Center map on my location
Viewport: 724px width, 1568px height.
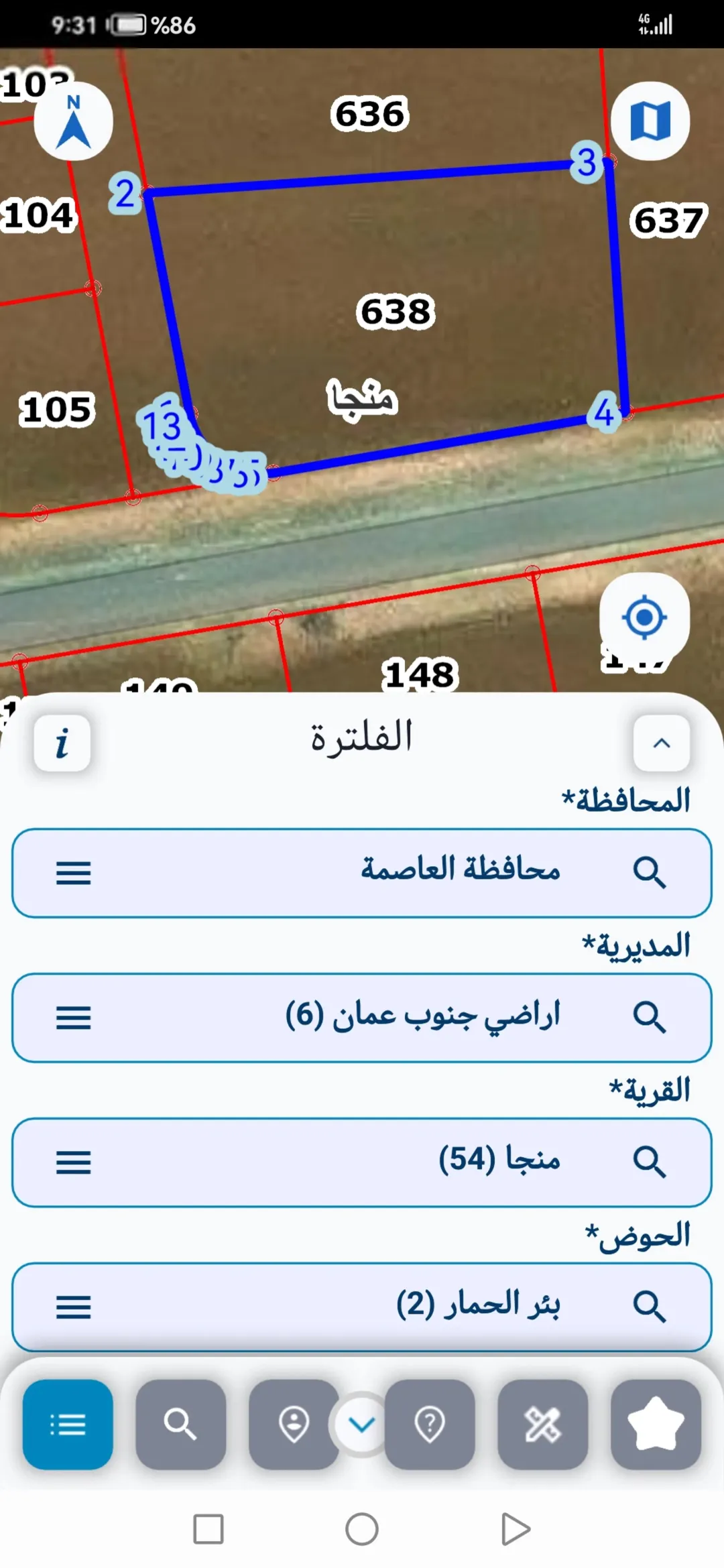[x=644, y=617]
